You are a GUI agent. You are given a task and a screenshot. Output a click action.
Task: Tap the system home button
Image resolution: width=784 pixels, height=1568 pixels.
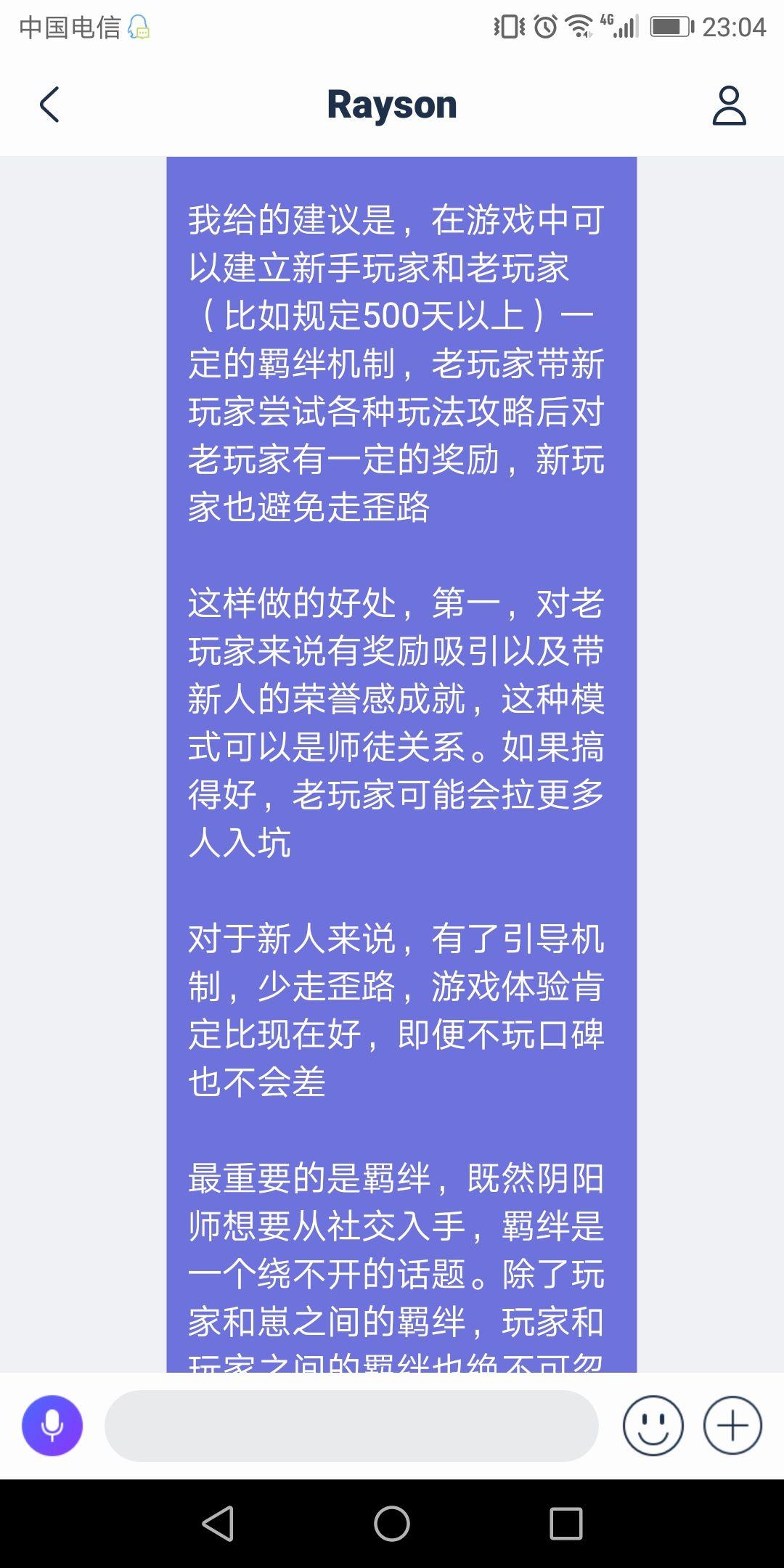click(x=392, y=1523)
